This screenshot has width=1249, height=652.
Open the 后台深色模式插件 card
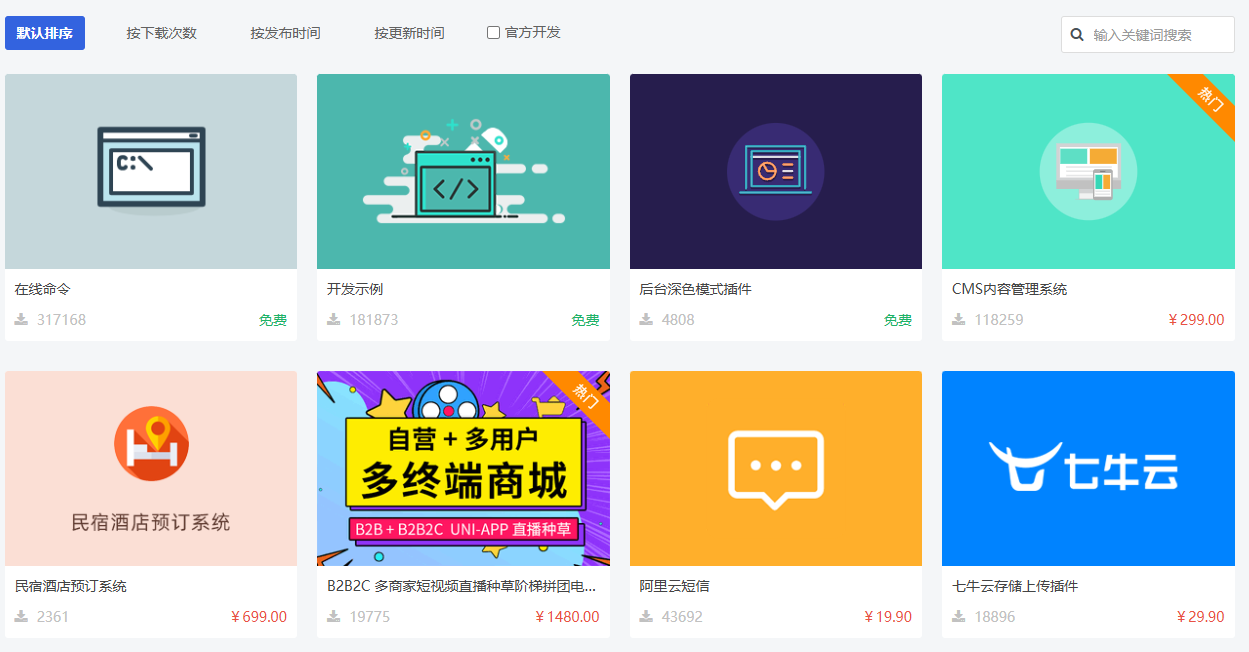pyautogui.click(x=775, y=172)
